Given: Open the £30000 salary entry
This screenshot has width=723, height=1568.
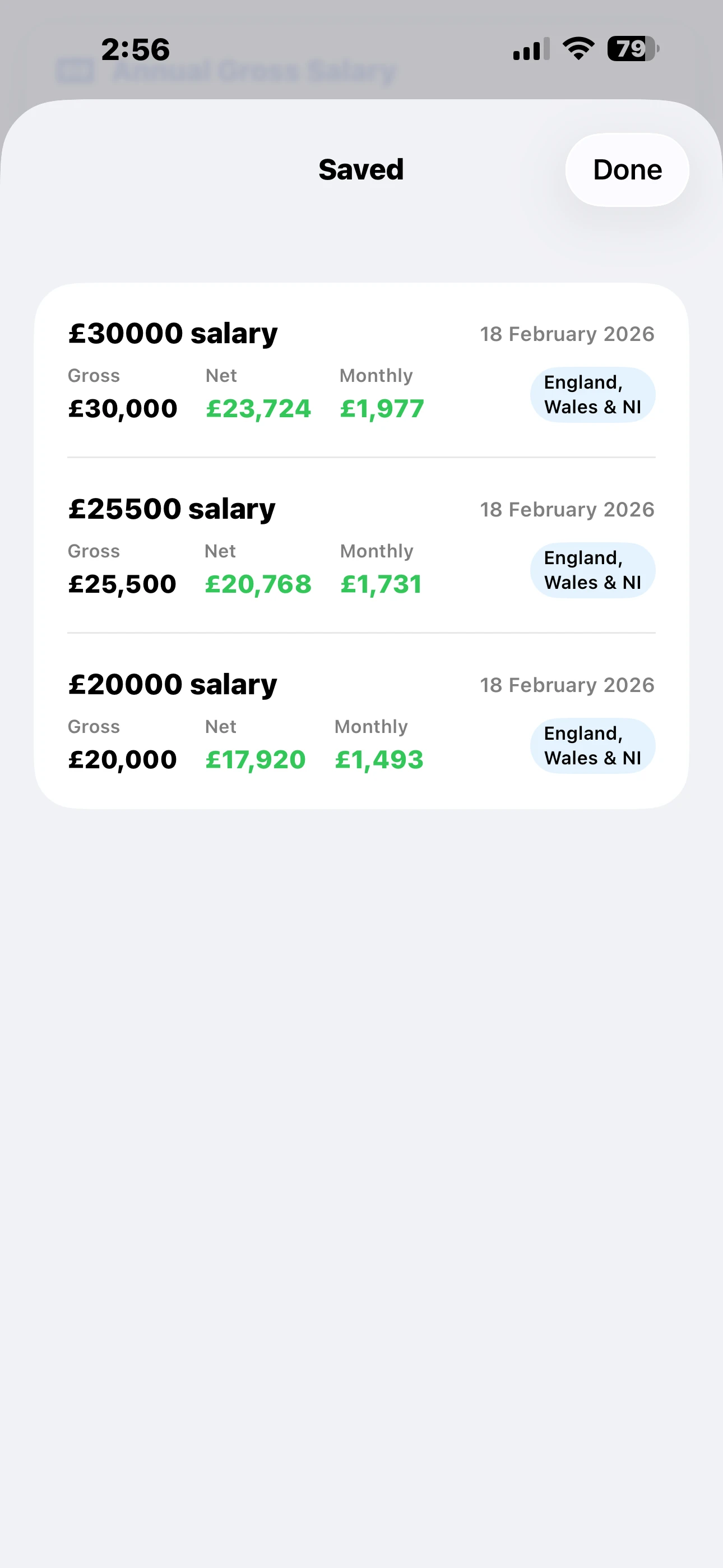Looking at the screenshot, I should [172, 333].
